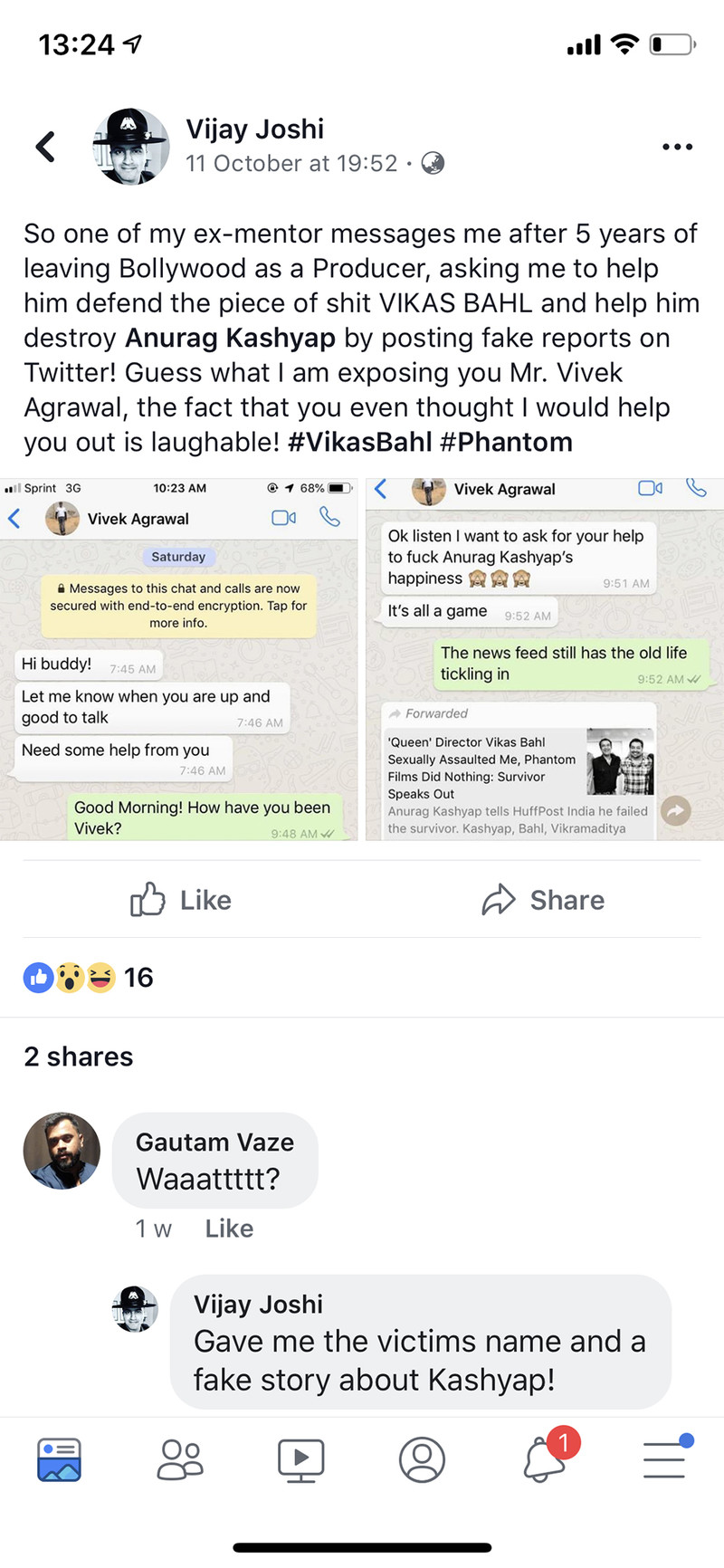Open the notifications bell
The image size is (724, 1568).
coord(546,1458)
